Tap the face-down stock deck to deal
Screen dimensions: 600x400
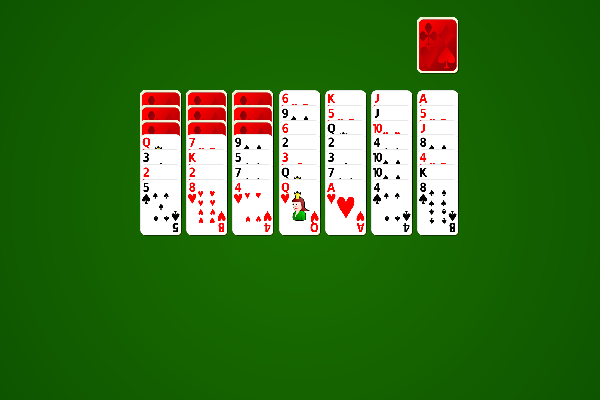coord(437,45)
